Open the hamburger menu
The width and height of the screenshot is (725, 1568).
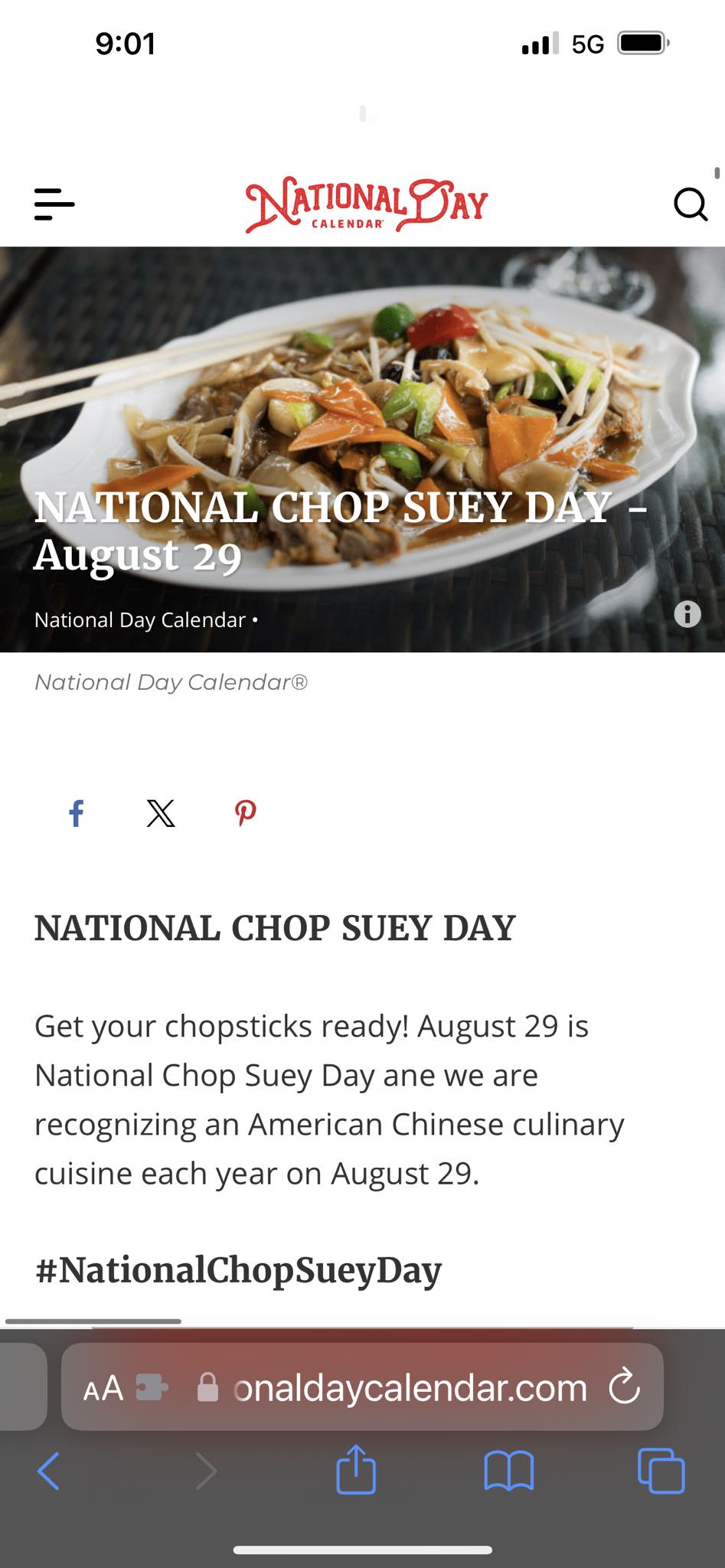click(54, 204)
